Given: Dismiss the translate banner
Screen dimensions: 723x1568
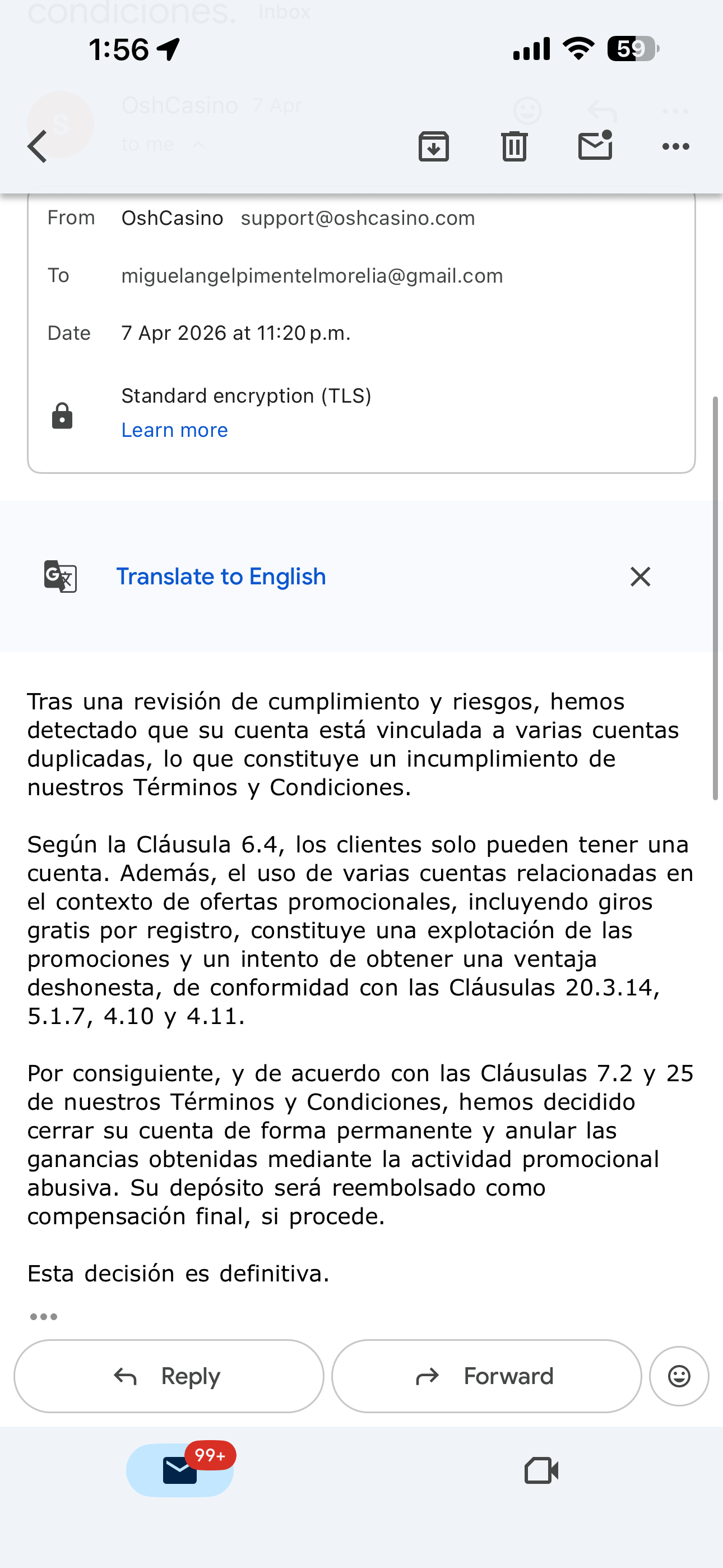Looking at the screenshot, I should (640, 577).
